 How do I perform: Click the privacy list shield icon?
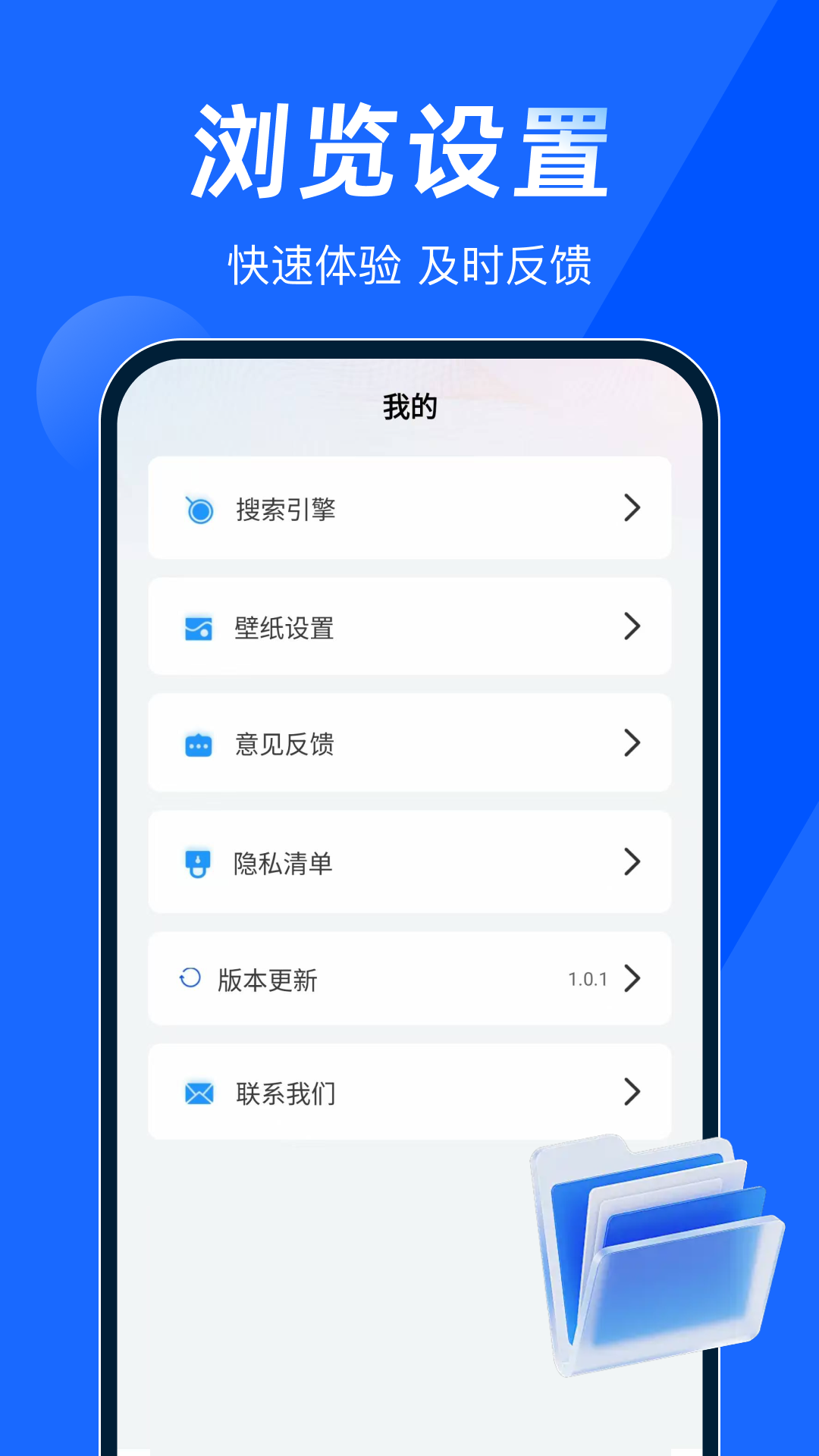198,862
